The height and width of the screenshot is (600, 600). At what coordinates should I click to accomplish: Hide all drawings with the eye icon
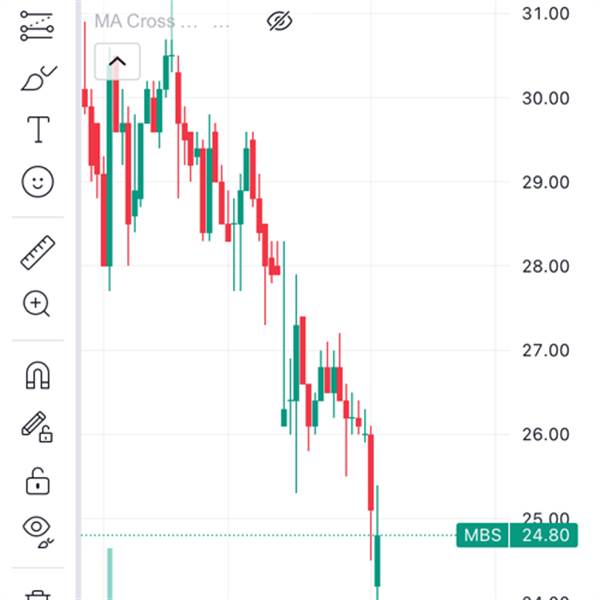click(x=38, y=531)
